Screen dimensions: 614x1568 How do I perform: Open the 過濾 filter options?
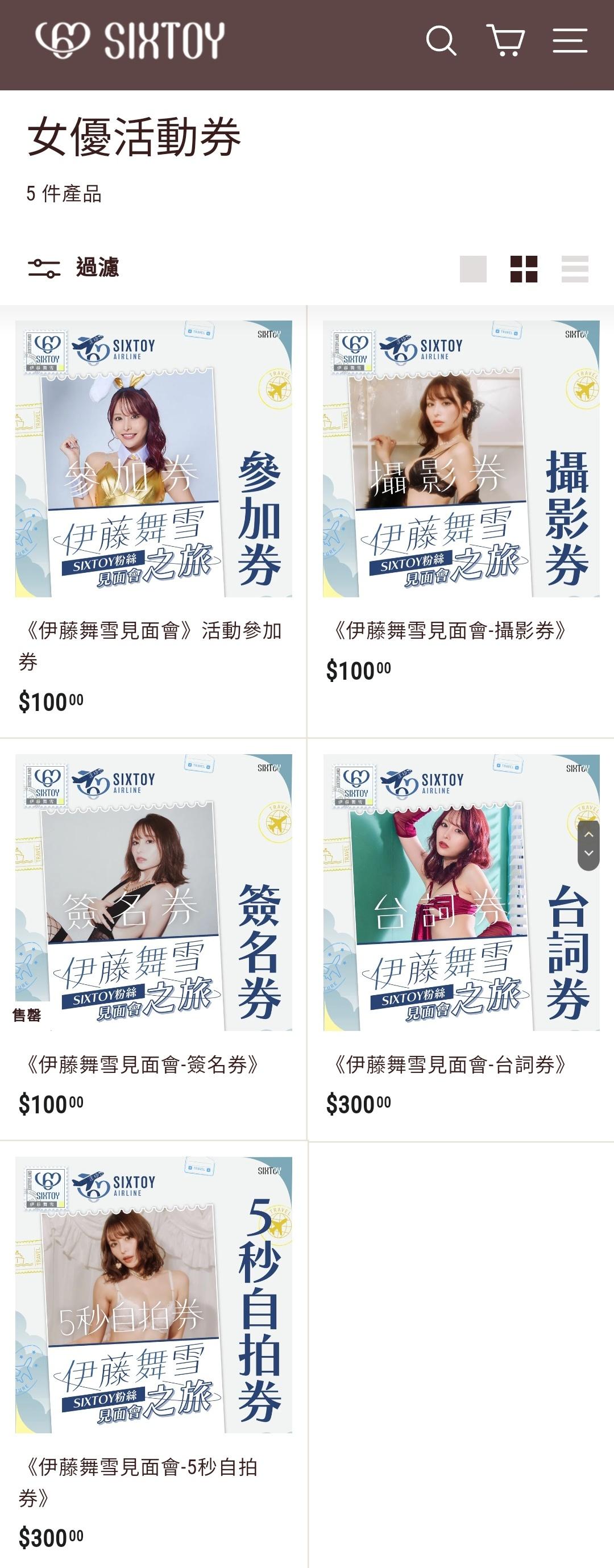pos(73,268)
